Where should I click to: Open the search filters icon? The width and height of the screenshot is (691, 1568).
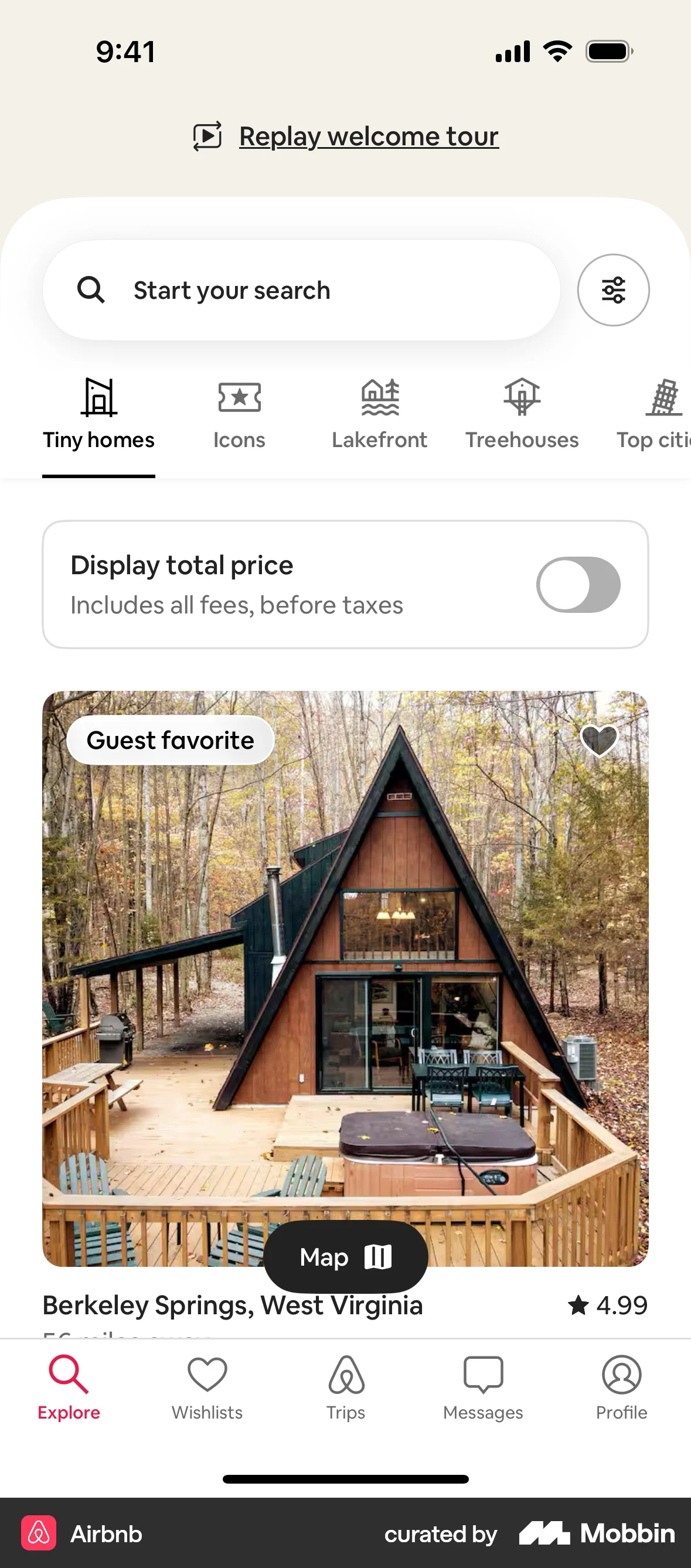pyautogui.click(x=613, y=289)
